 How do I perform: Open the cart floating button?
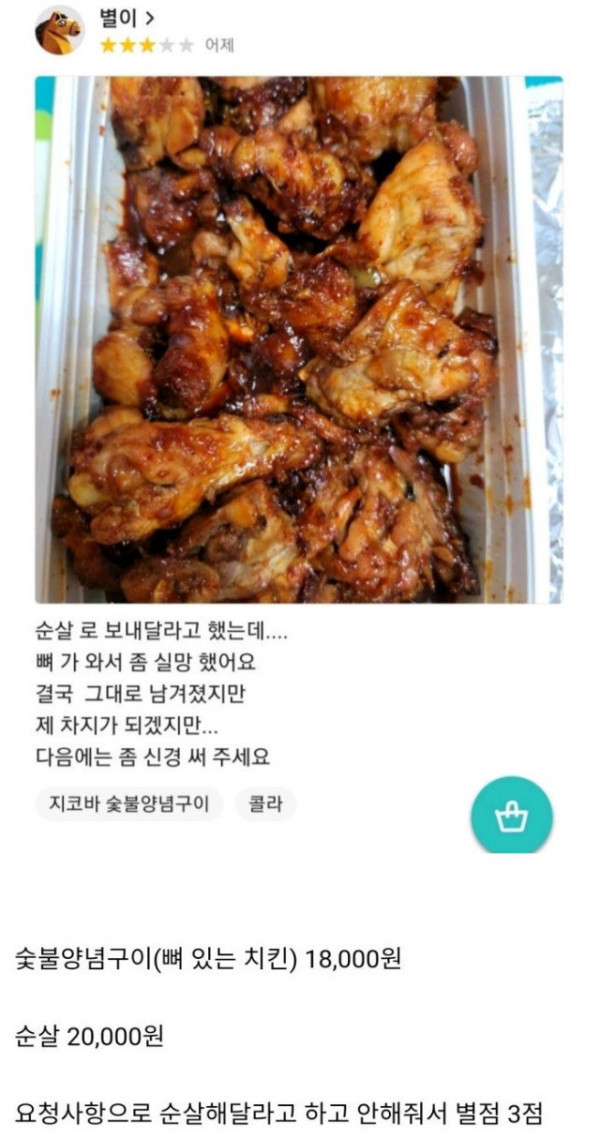(511, 816)
